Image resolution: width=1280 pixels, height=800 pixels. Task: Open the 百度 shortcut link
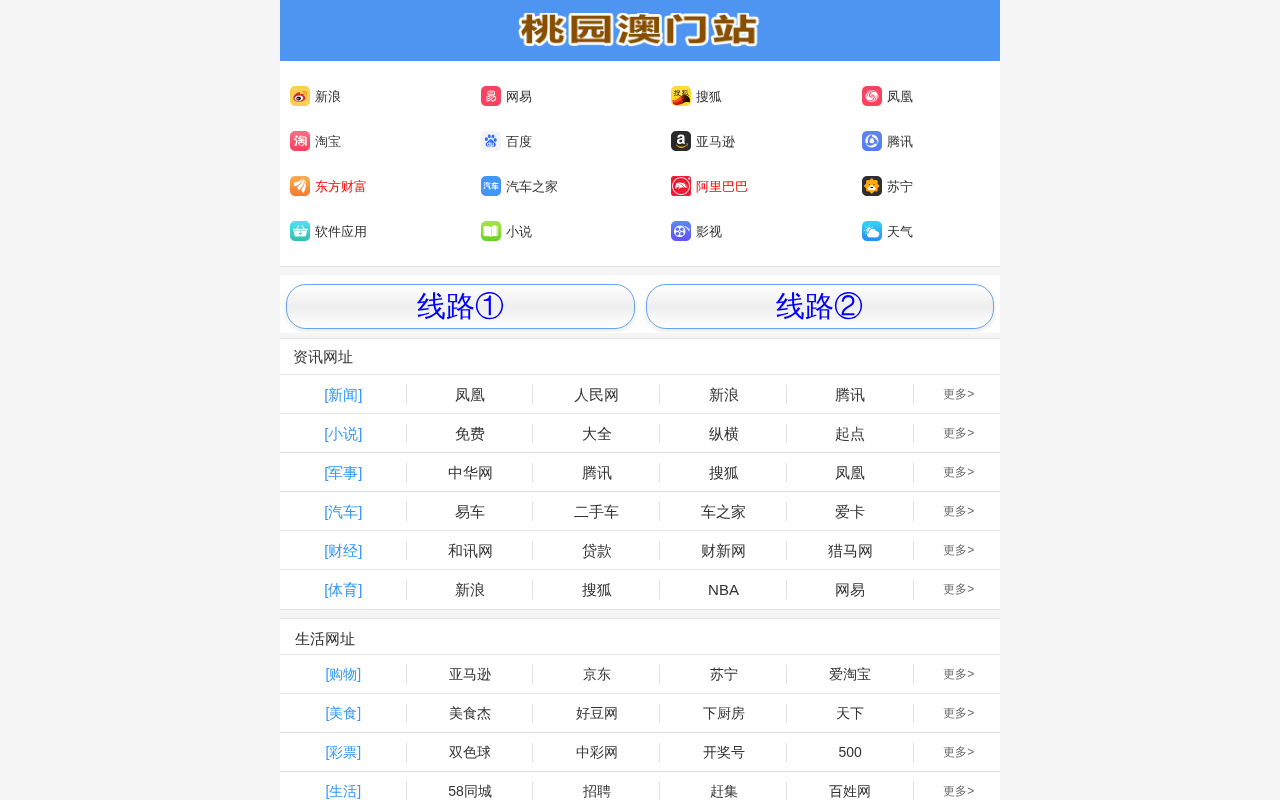pos(507,141)
